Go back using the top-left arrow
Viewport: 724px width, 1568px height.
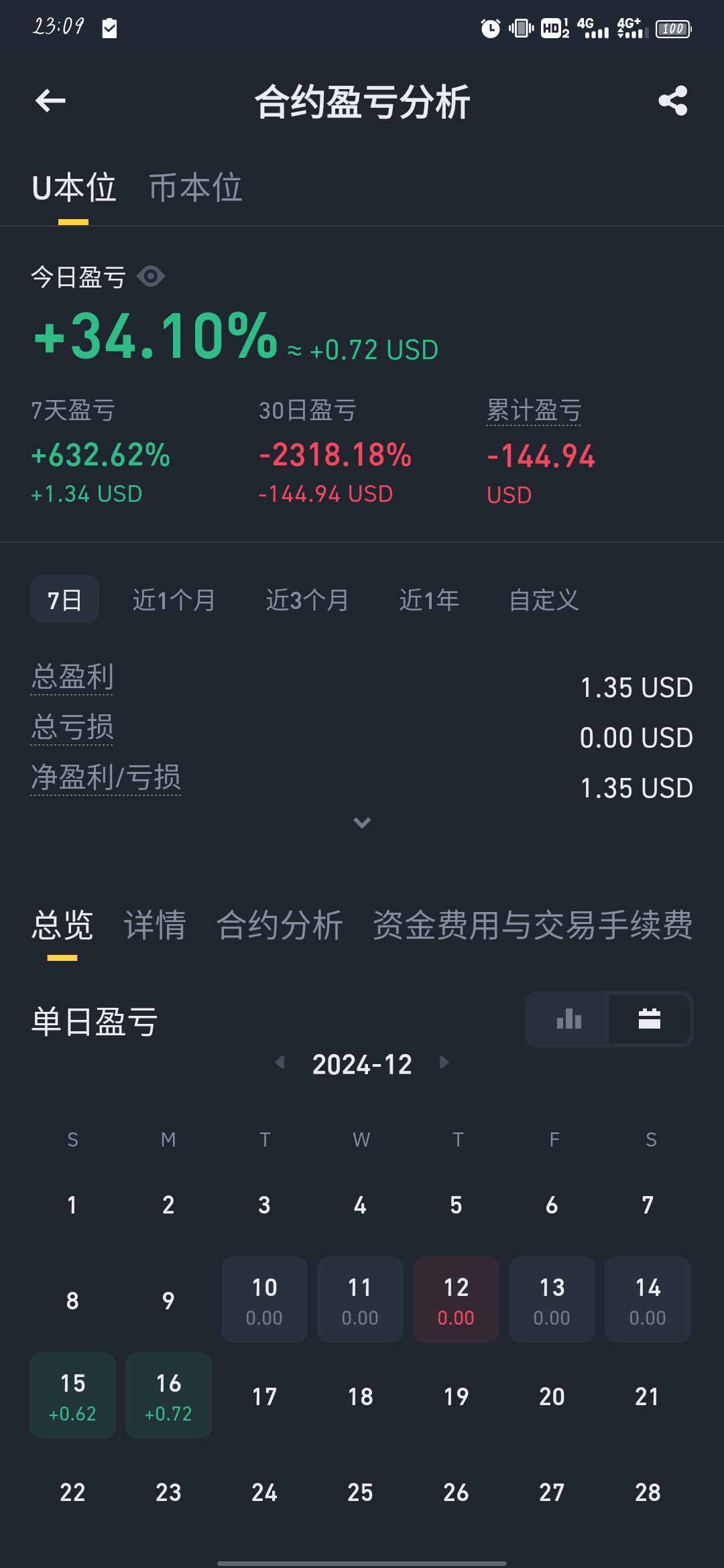(x=50, y=101)
